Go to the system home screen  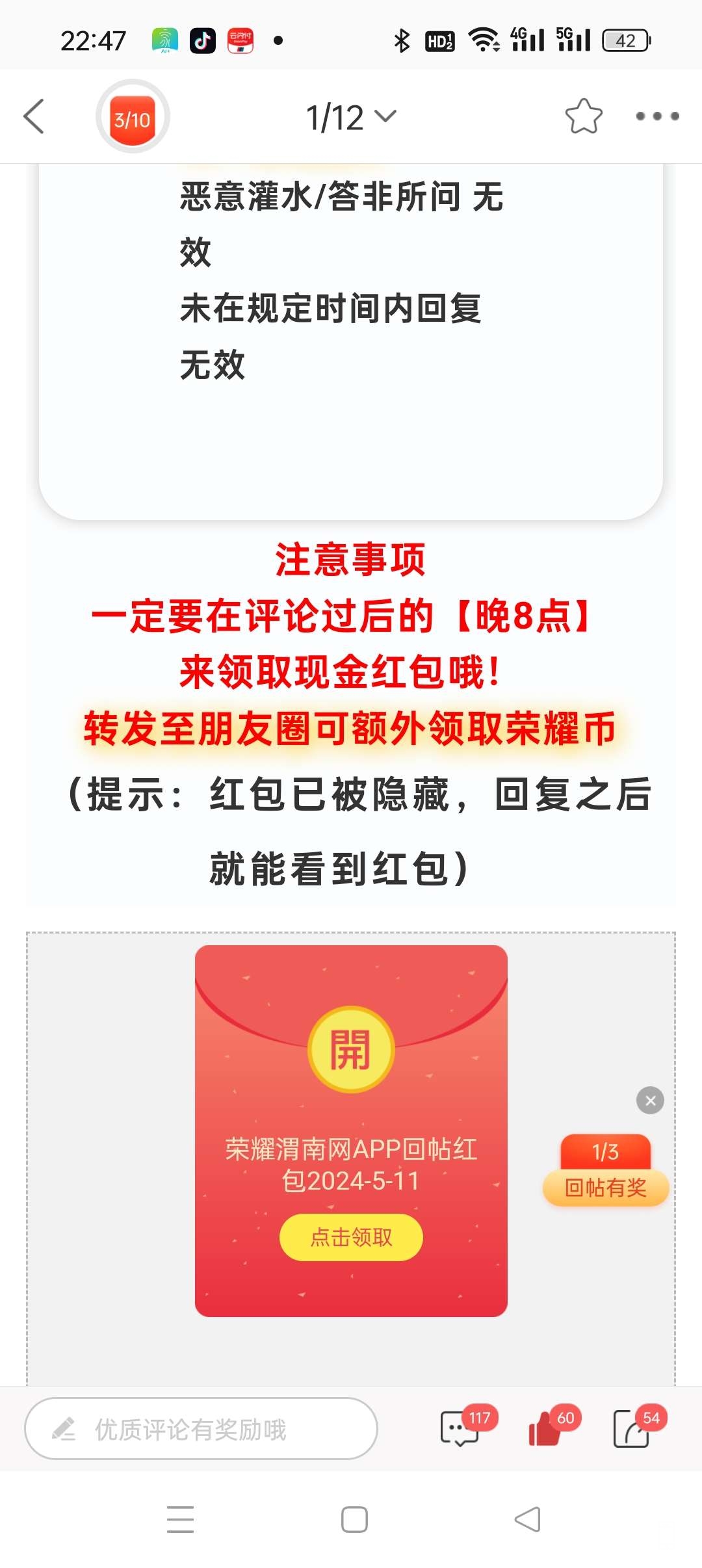[354, 1519]
